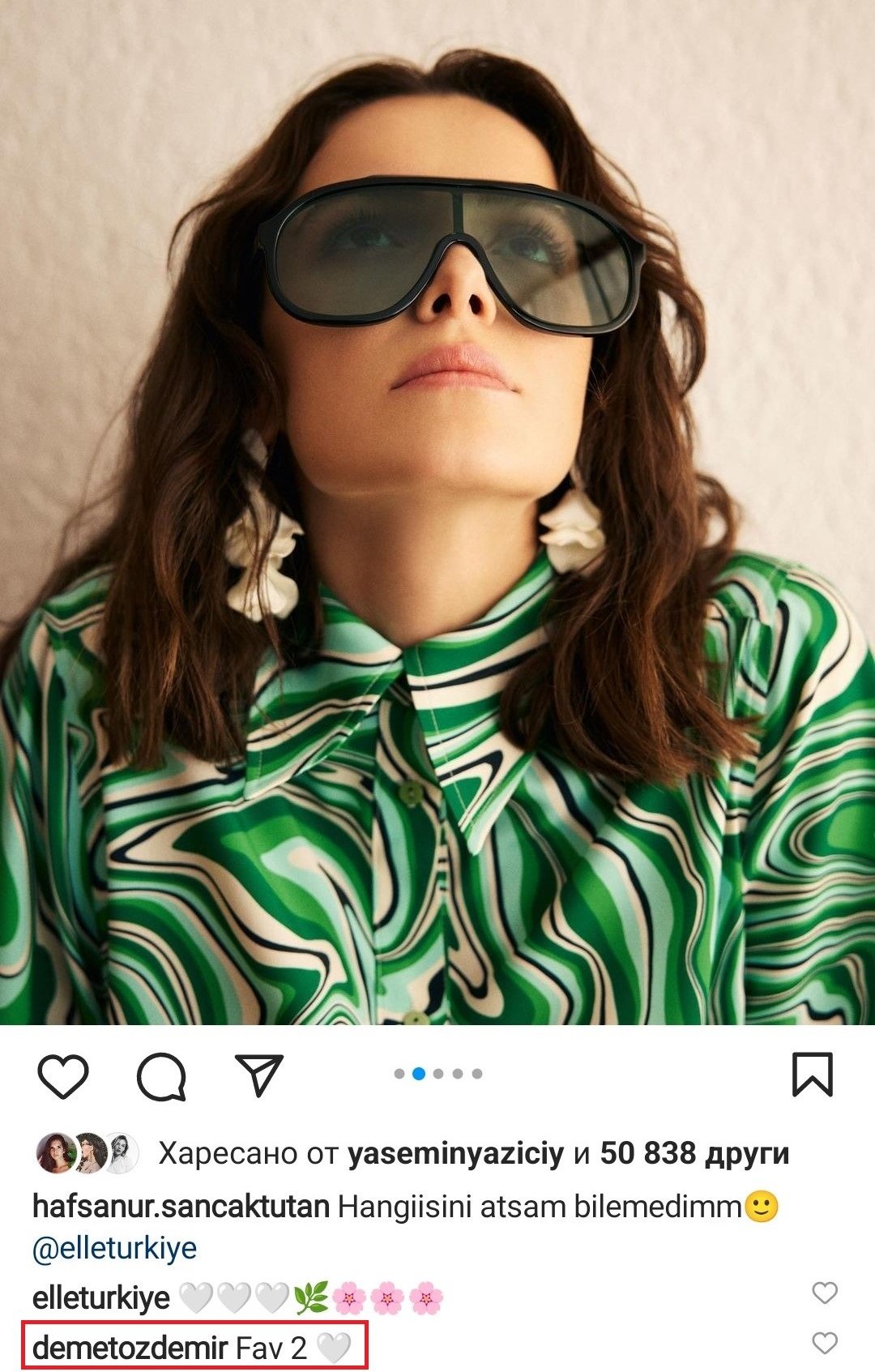Open hafsanur.sancaktutan's profile from the caption

point(181,1207)
